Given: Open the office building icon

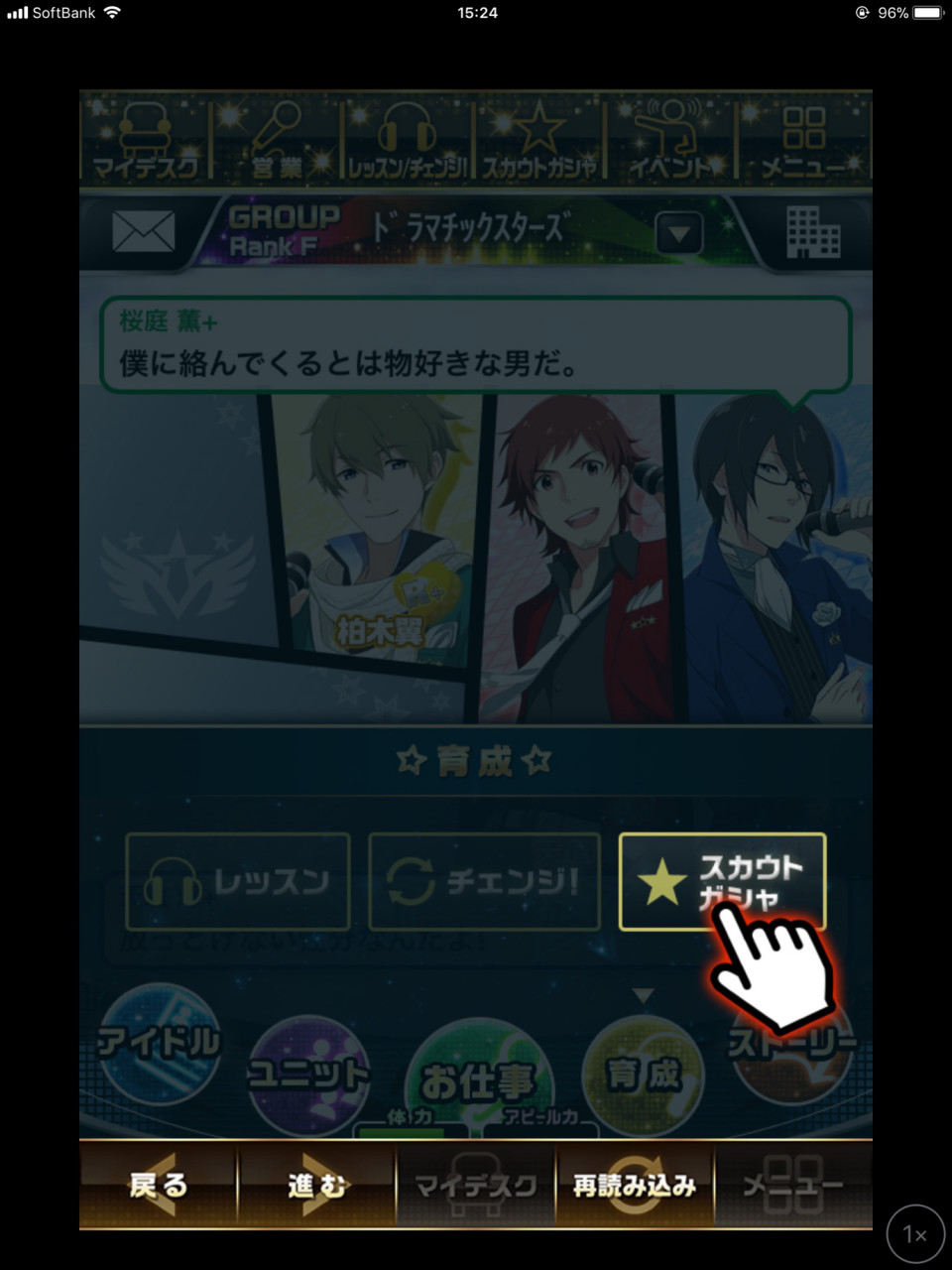Looking at the screenshot, I should 812,232.
